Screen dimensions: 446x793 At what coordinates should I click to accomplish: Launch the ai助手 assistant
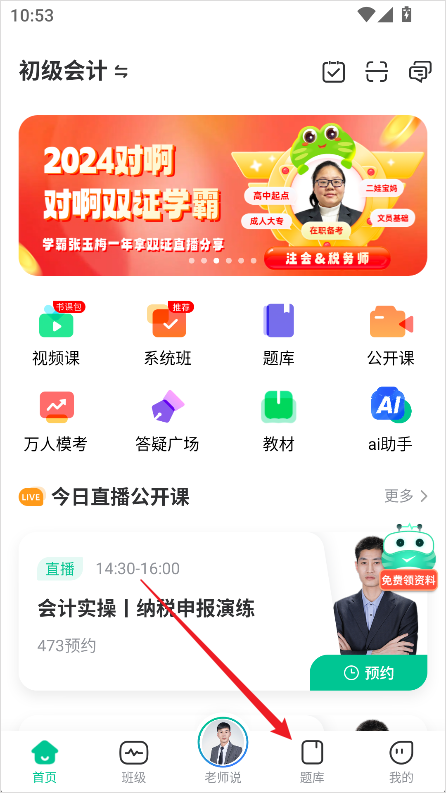point(390,421)
